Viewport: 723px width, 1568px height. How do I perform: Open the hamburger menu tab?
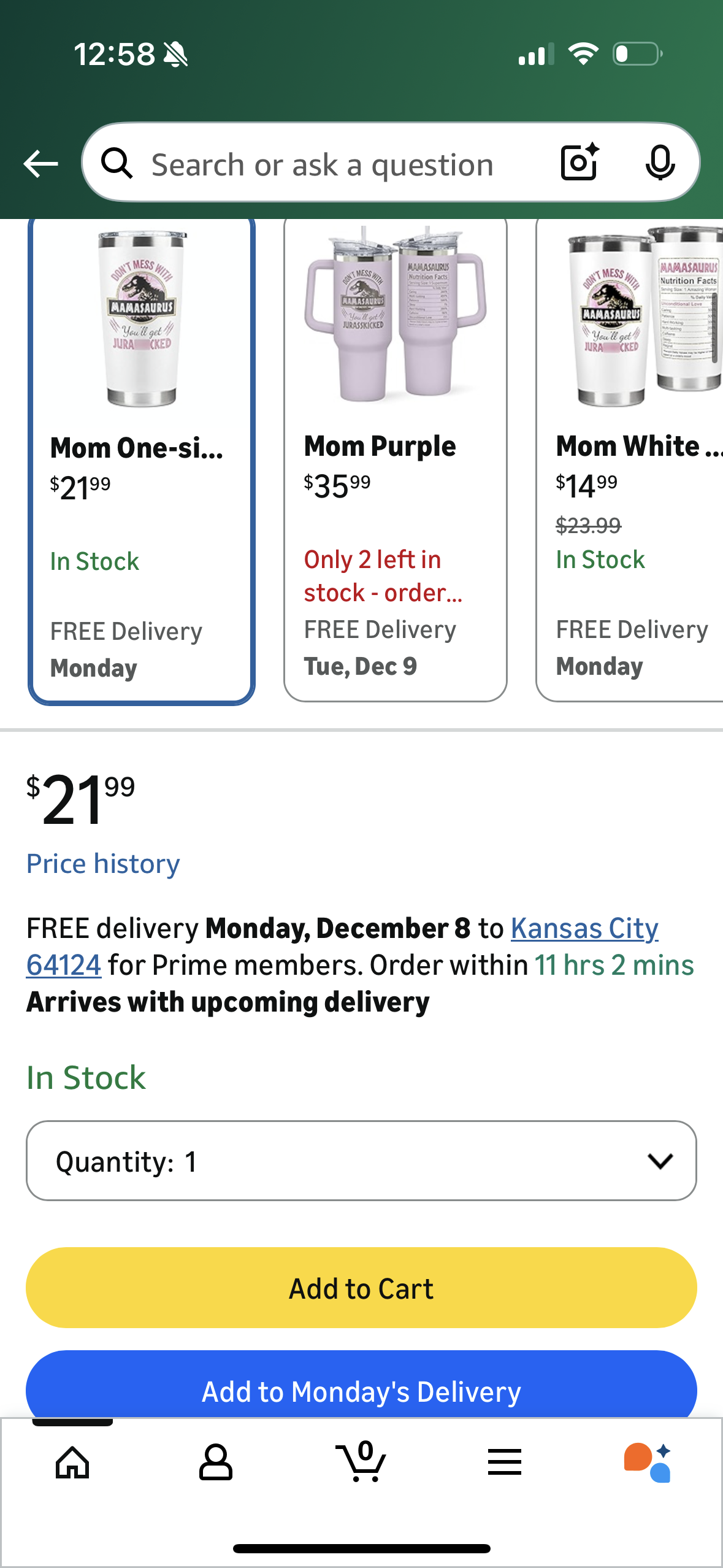coord(505,1462)
